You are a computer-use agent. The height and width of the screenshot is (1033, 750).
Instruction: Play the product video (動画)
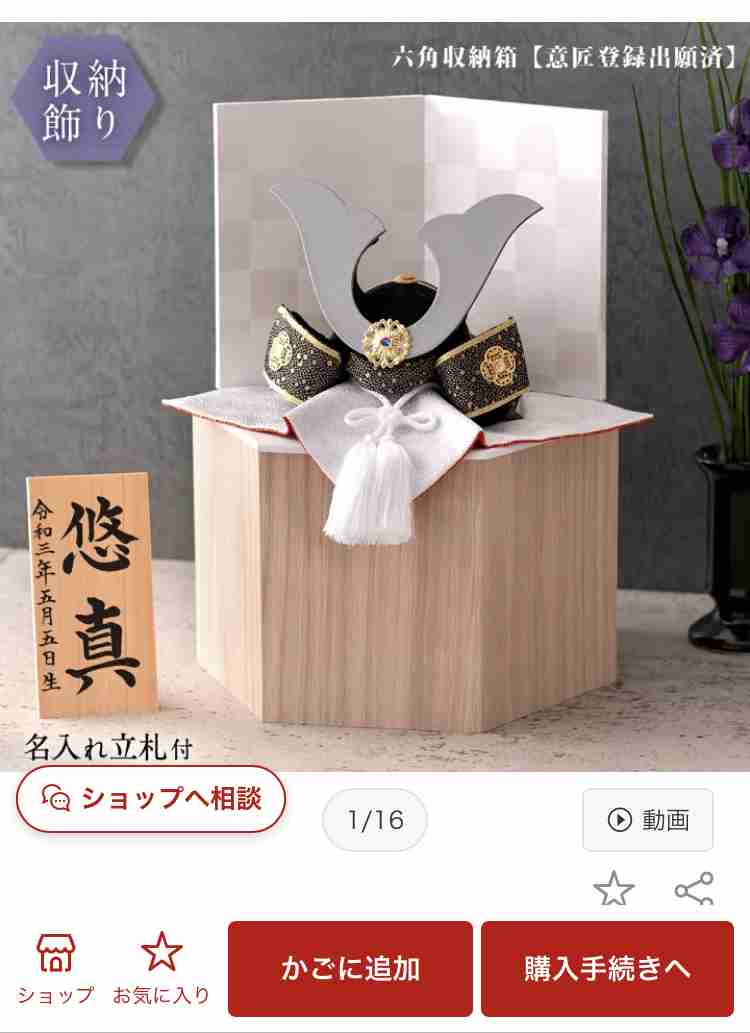tap(648, 820)
